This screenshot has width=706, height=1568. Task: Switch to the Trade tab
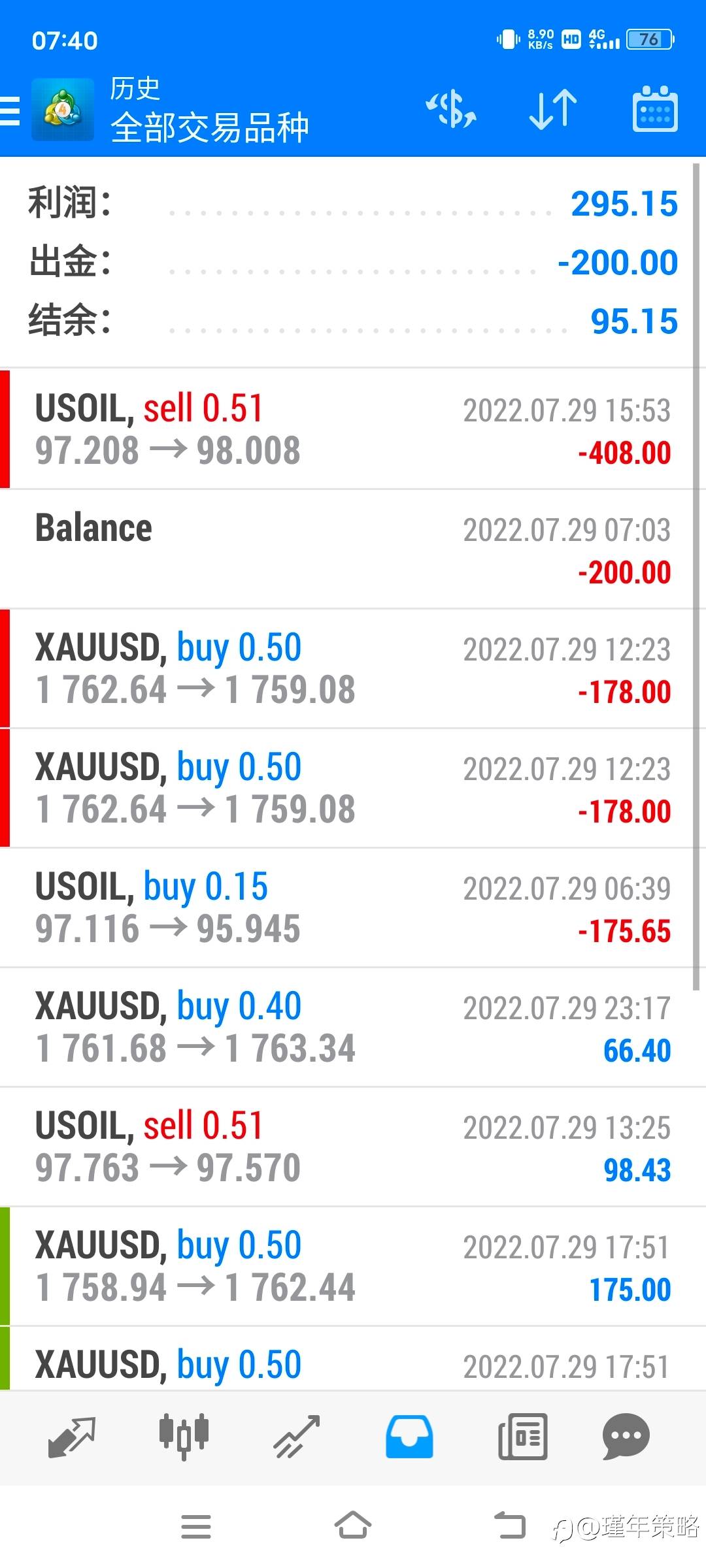[297, 1437]
